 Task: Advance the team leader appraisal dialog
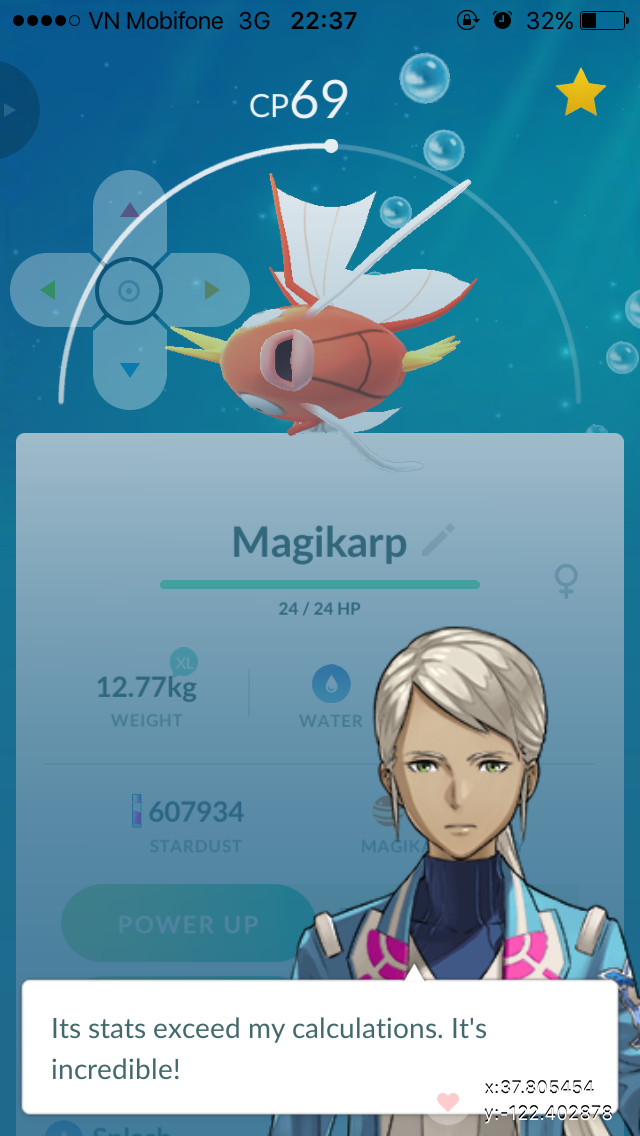click(320, 1047)
